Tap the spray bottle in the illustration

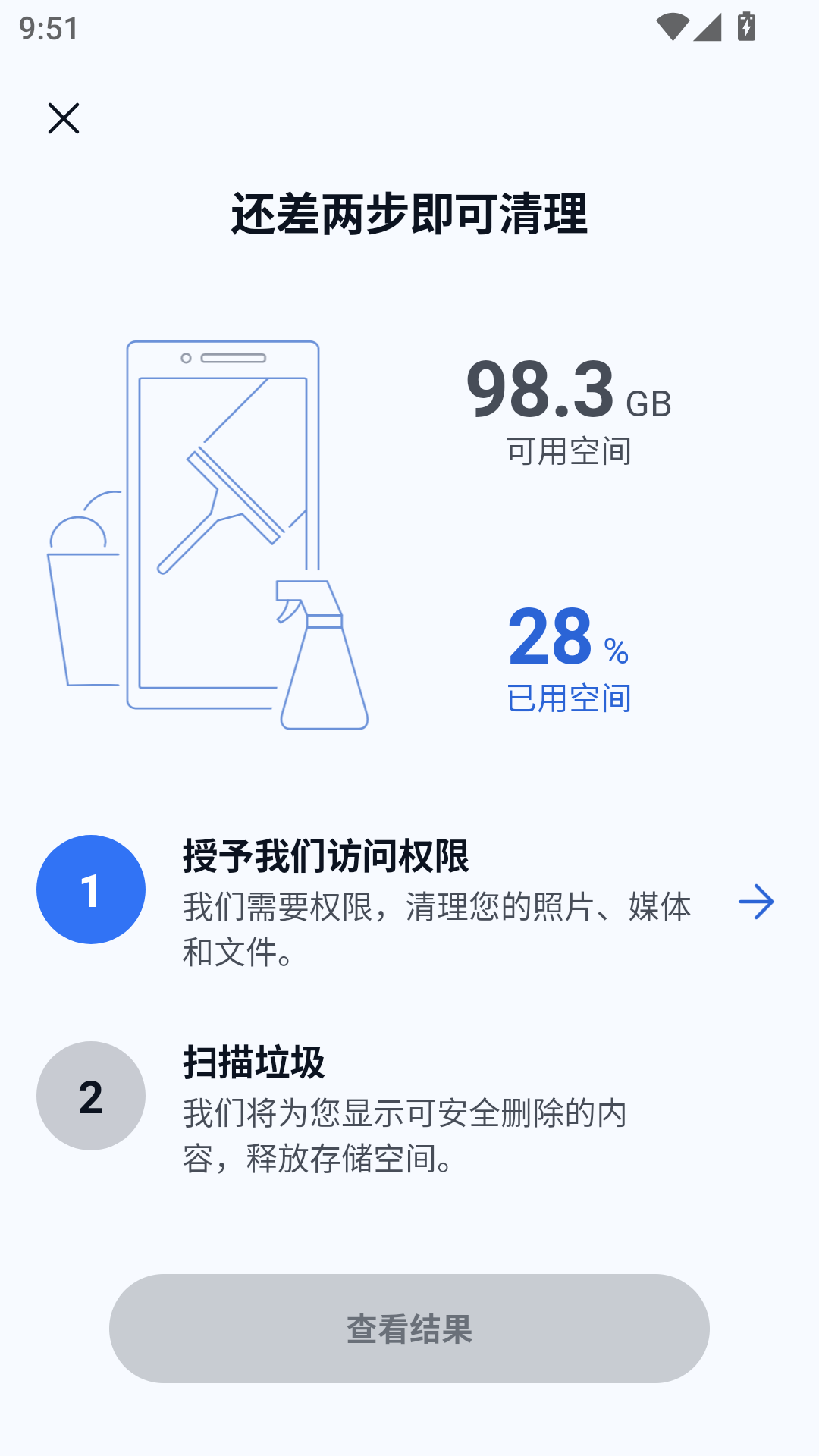pos(322,652)
